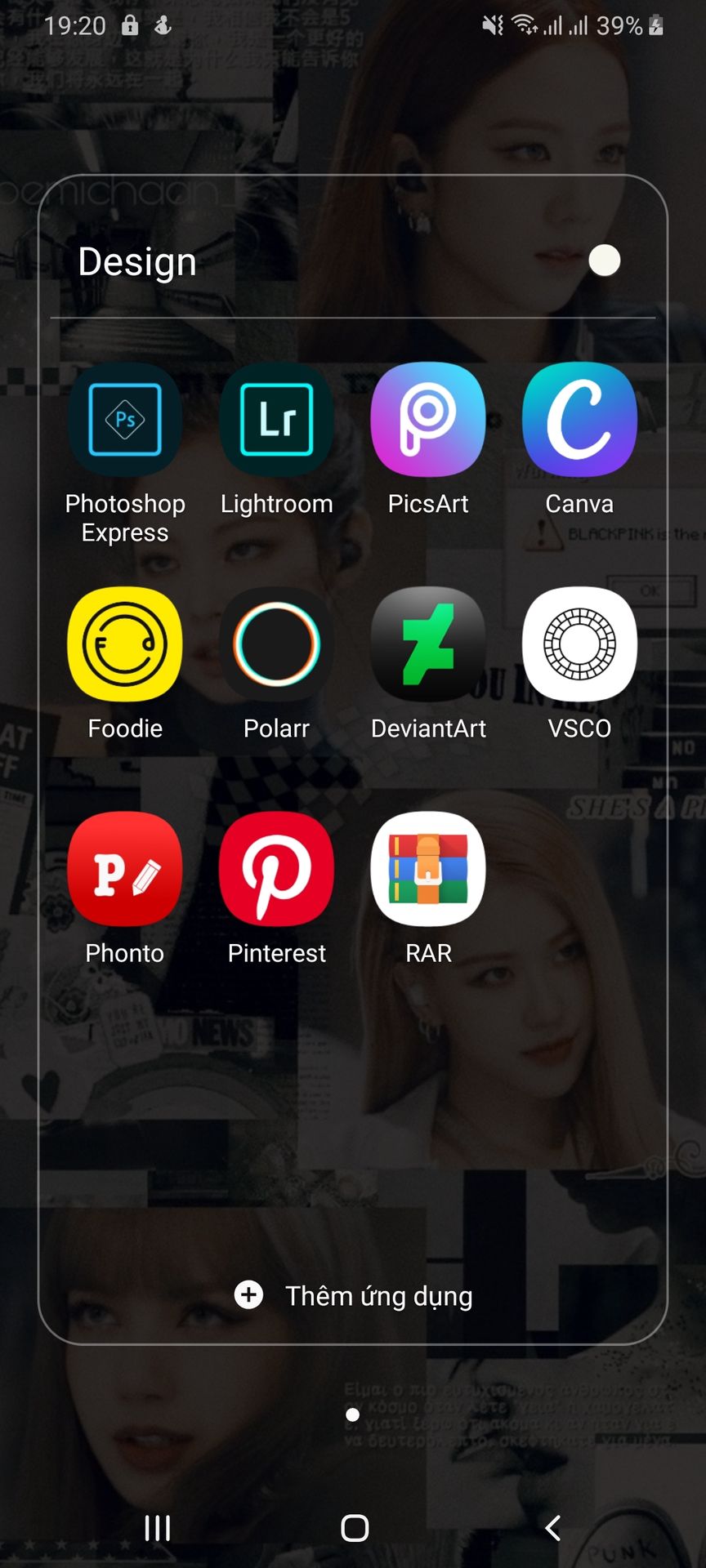706x1568 pixels.
Task: Go back using the navigation bar
Action: coord(552,1528)
